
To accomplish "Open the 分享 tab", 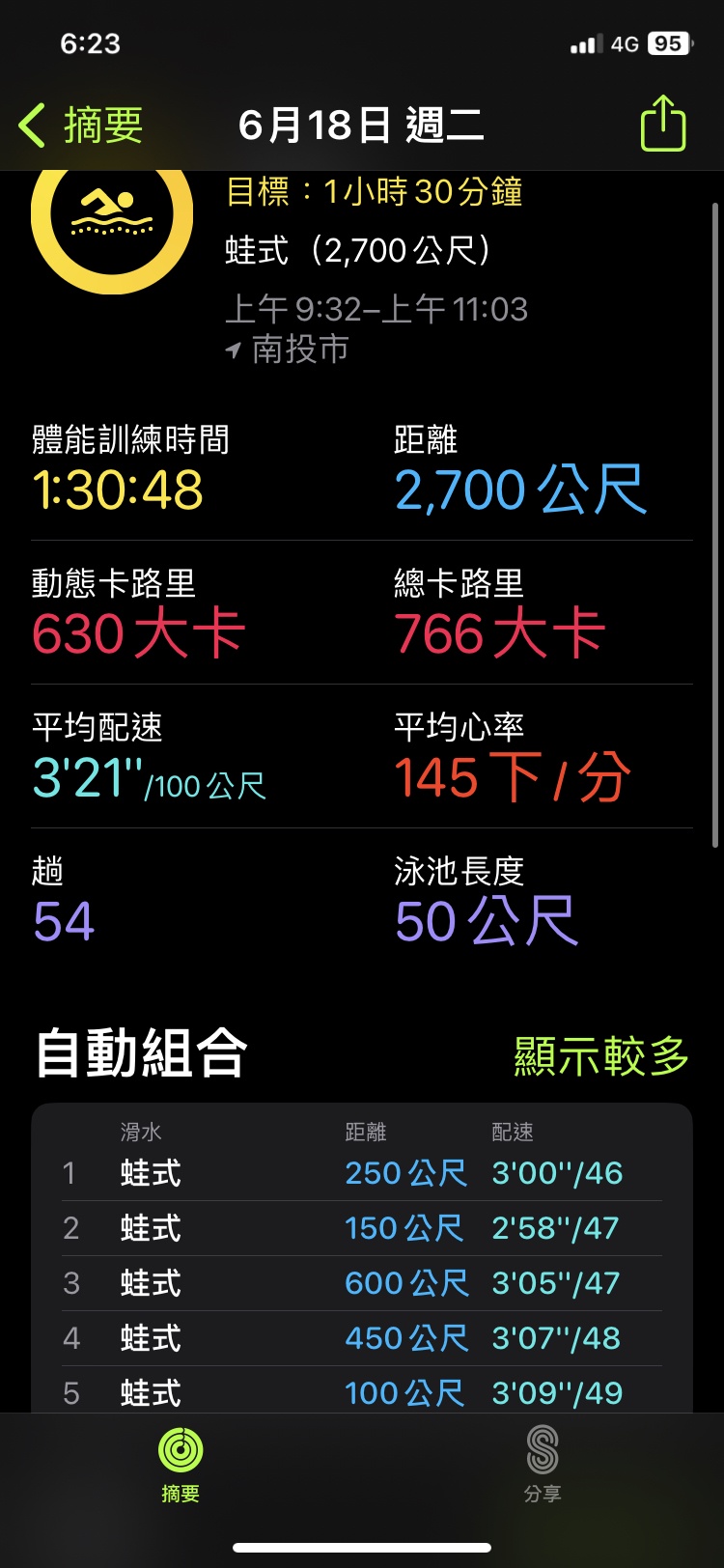I will [x=543, y=1464].
